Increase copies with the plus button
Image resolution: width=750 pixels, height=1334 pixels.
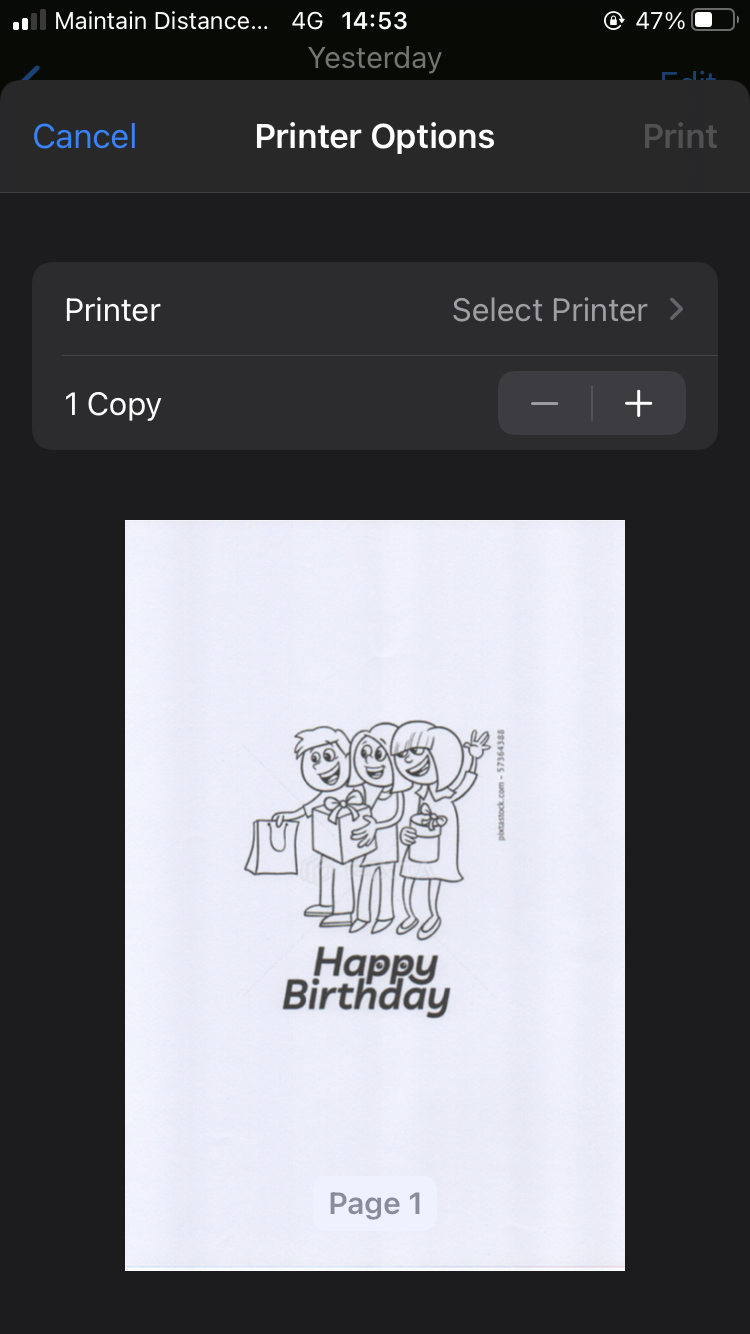point(639,403)
